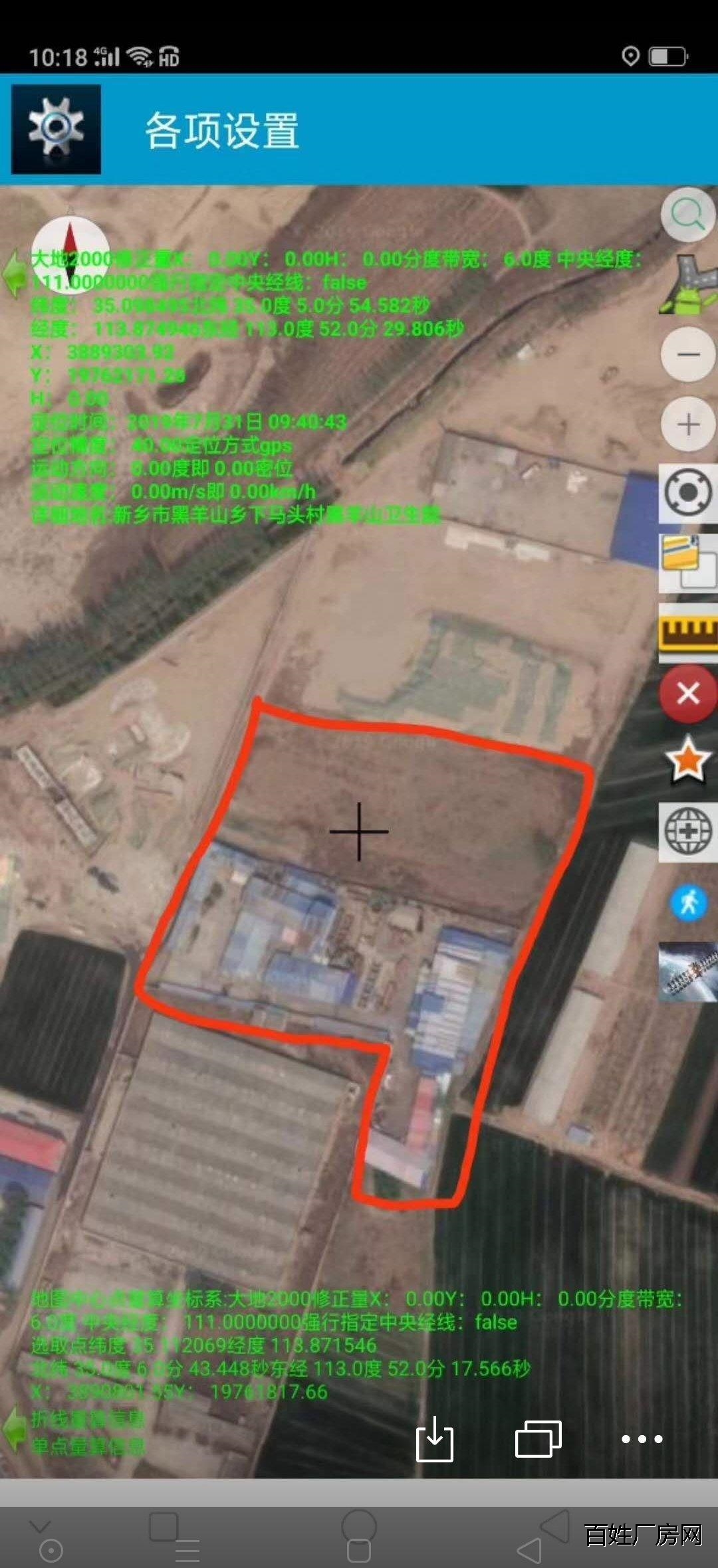Open the overlapping windows icon
718x1568 pixels.
(538, 1438)
